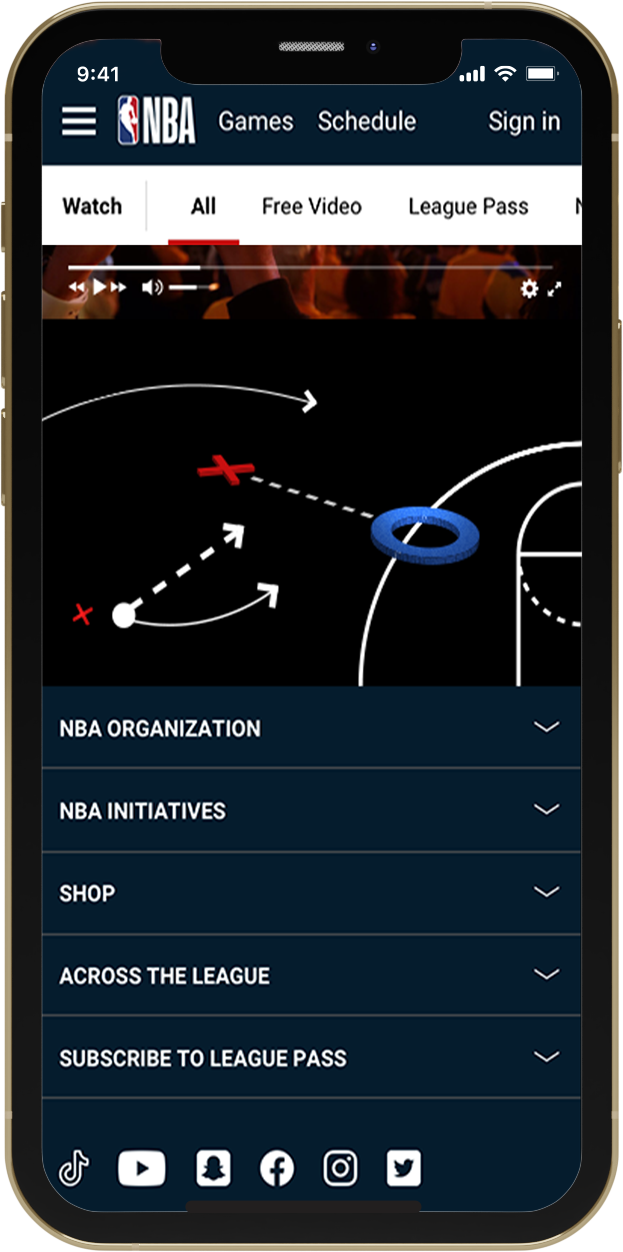Switch to the League Pass tab
The image size is (623, 1252).
point(468,207)
